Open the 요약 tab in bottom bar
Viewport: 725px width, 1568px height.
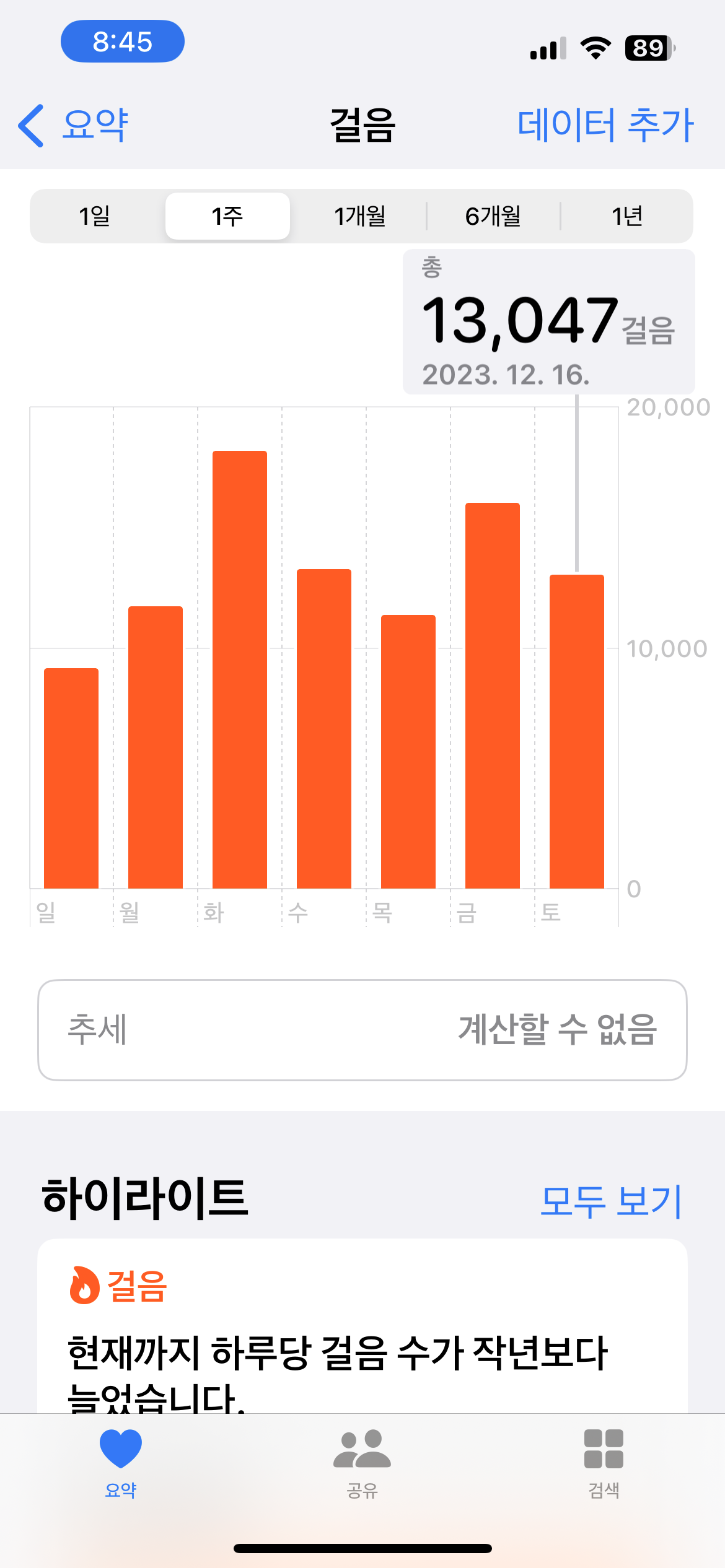coord(121,1463)
